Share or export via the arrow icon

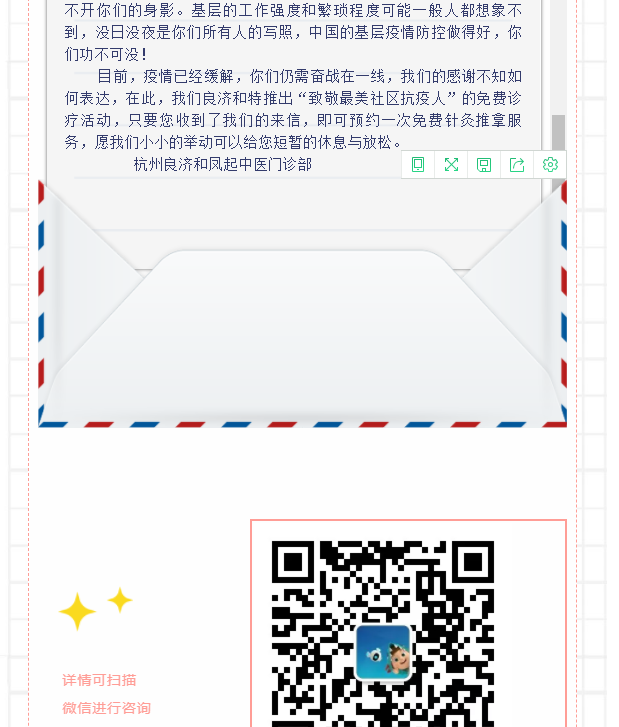[x=517, y=165]
